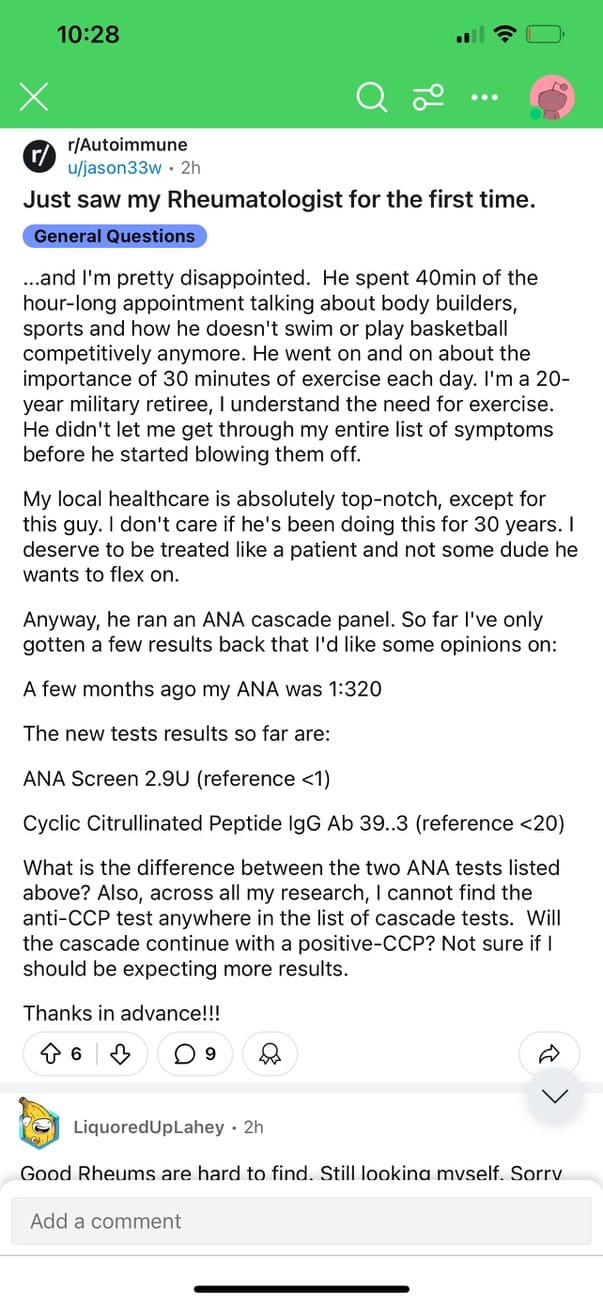
Task: Tap the Add a comment field
Action: [301, 1221]
